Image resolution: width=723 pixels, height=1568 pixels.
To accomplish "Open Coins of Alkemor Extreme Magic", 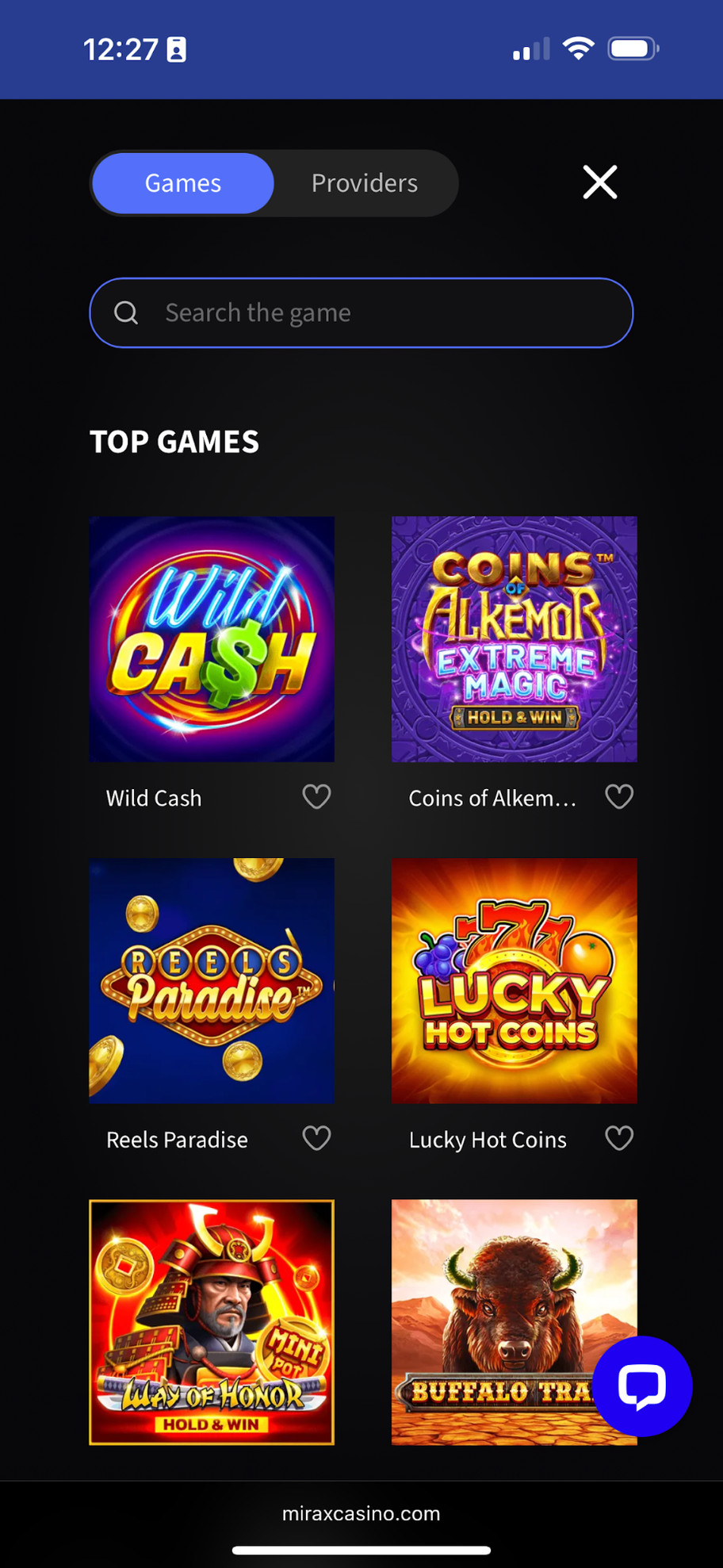I will tap(514, 639).
